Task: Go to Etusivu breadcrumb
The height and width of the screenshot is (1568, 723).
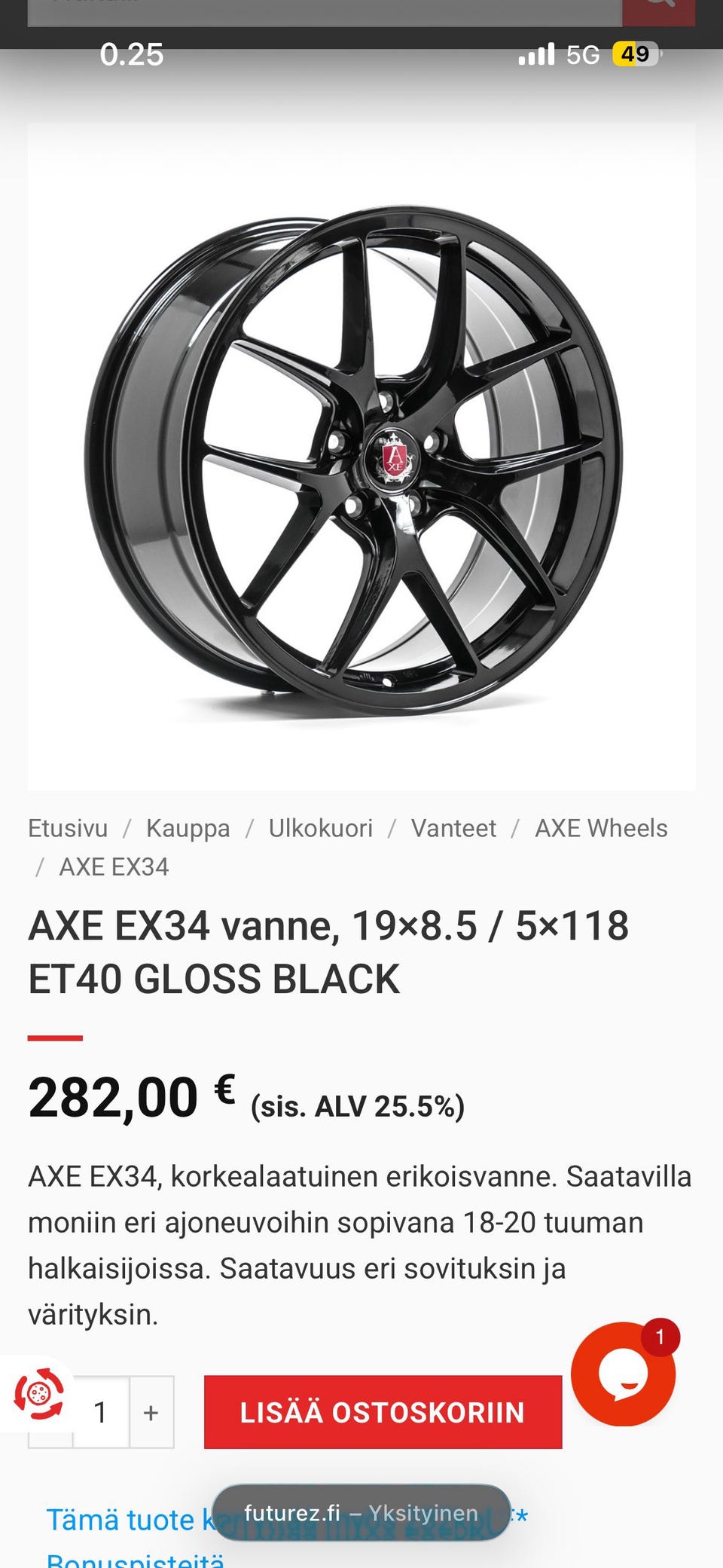Action: (x=68, y=828)
